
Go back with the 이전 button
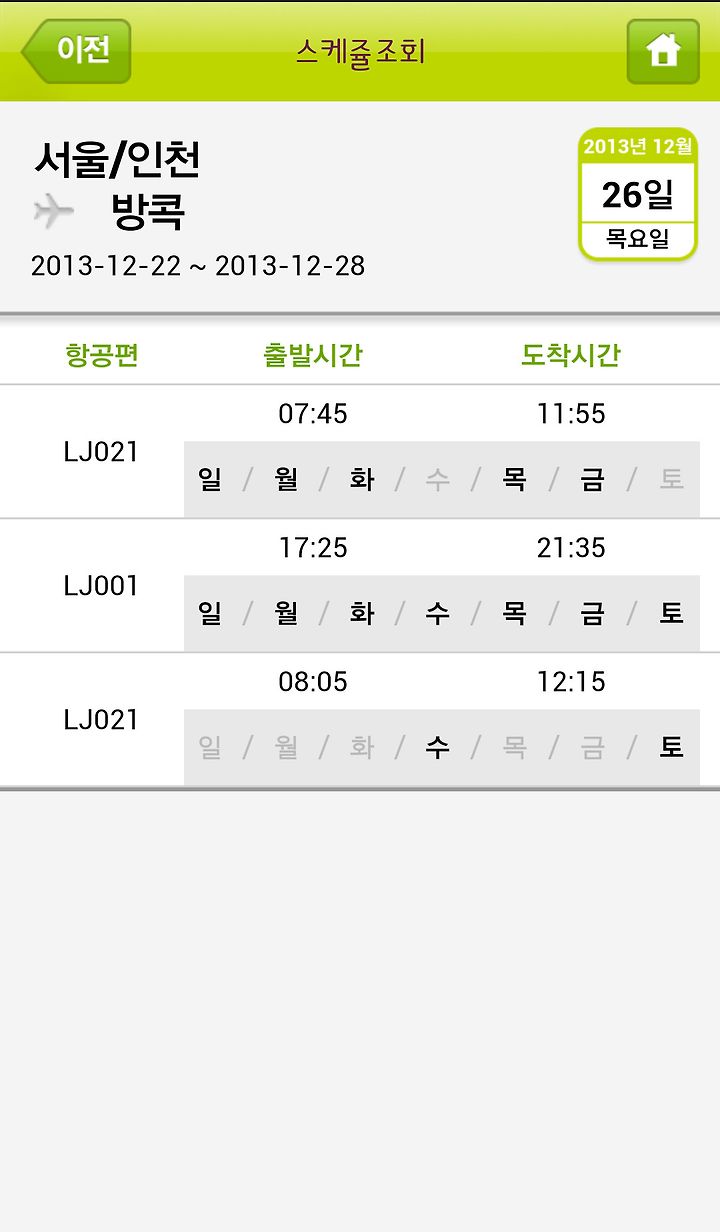tap(77, 50)
